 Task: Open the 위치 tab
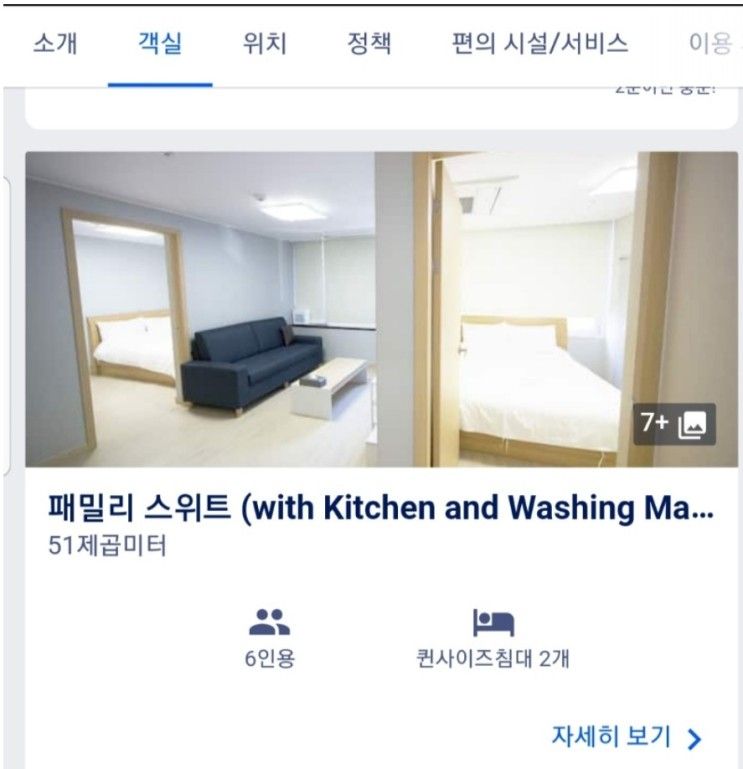coord(265,44)
